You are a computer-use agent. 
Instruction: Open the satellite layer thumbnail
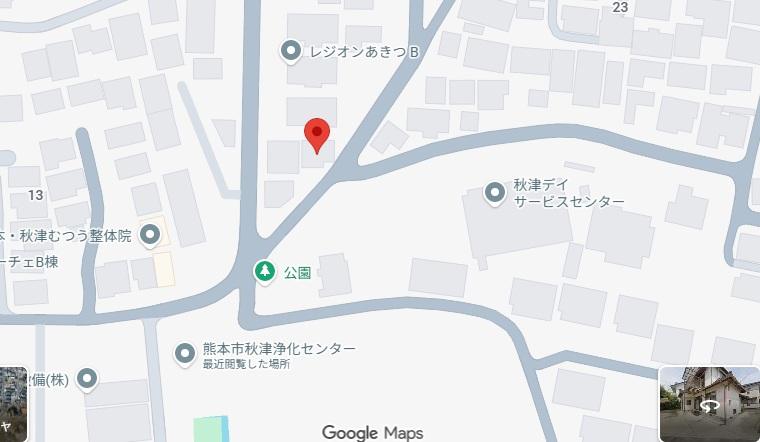click(12, 403)
